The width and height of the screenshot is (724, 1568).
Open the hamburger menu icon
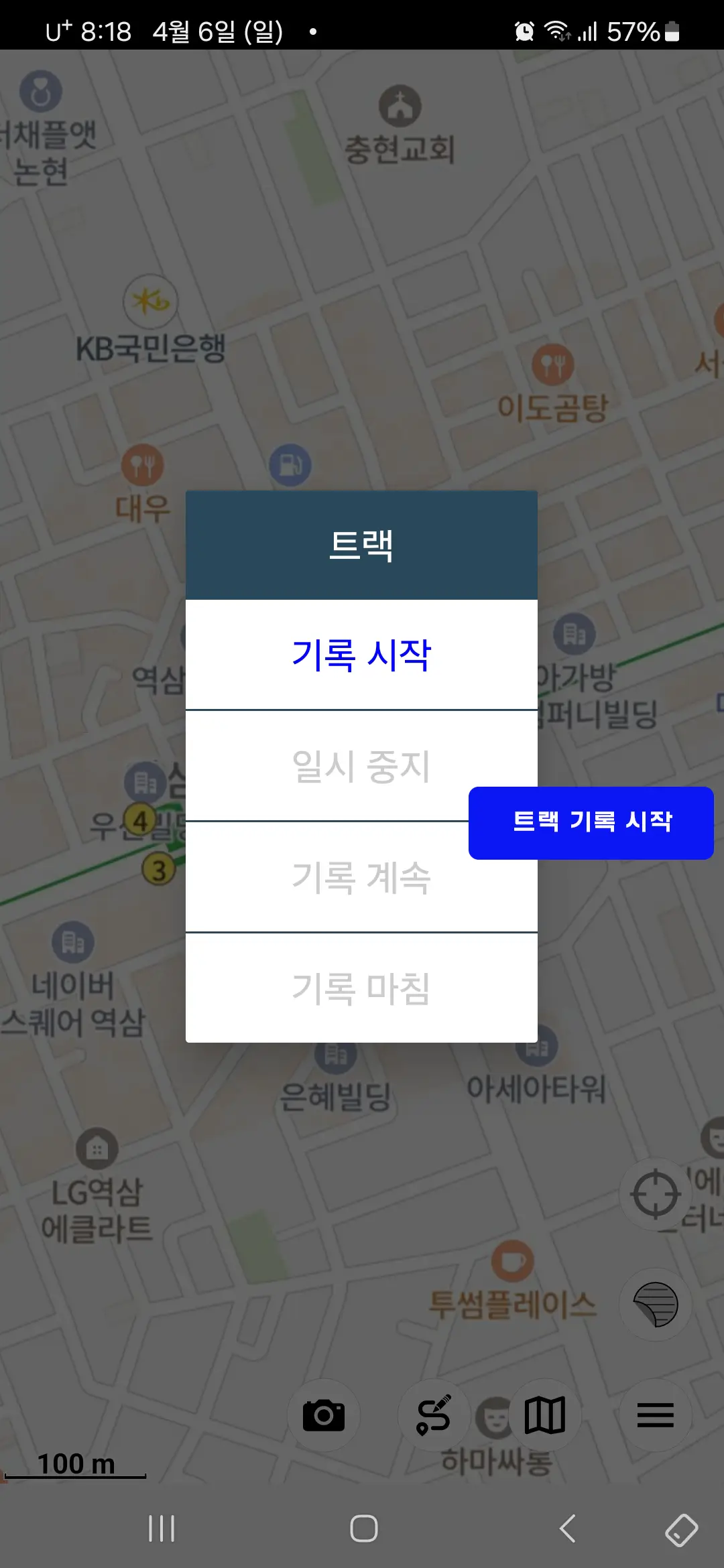coord(656,1416)
